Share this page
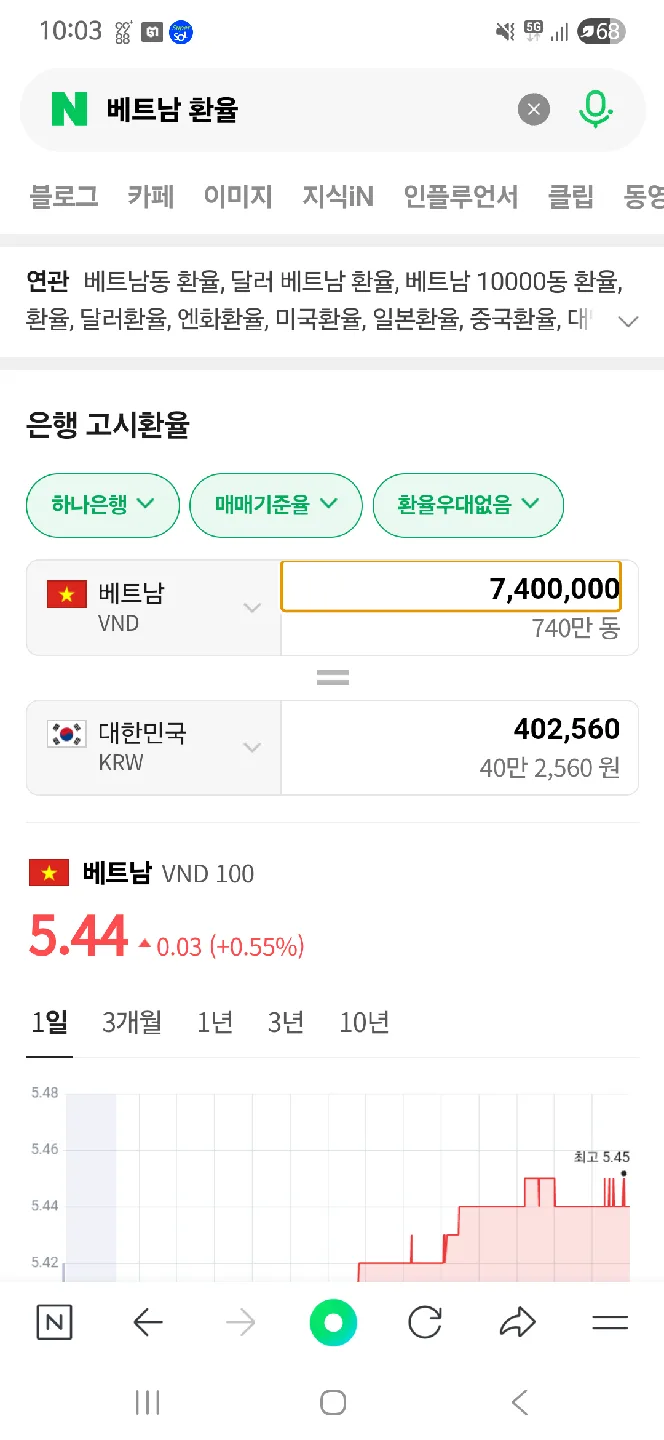664x1440 pixels. tap(517, 1323)
